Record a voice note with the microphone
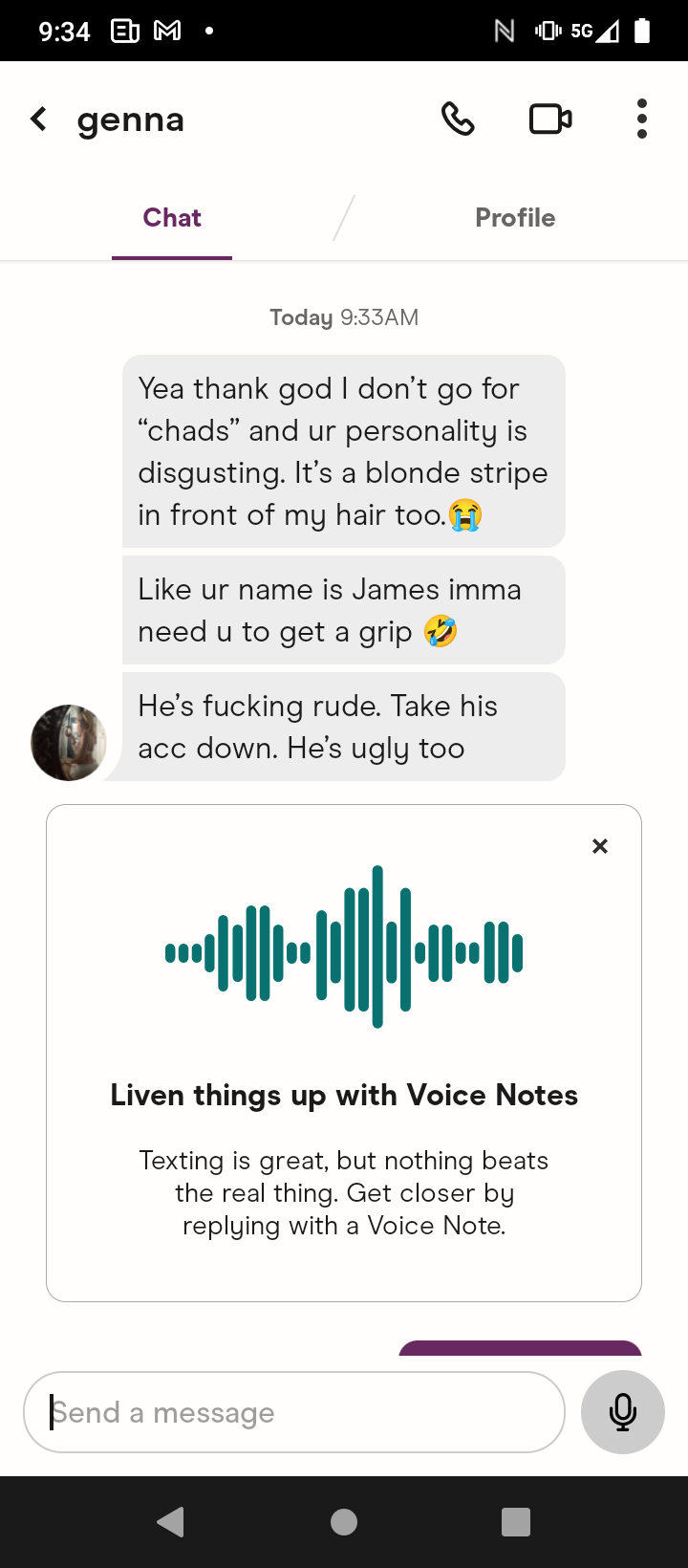Image resolution: width=688 pixels, height=1568 pixels. click(x=623, y=1412)
